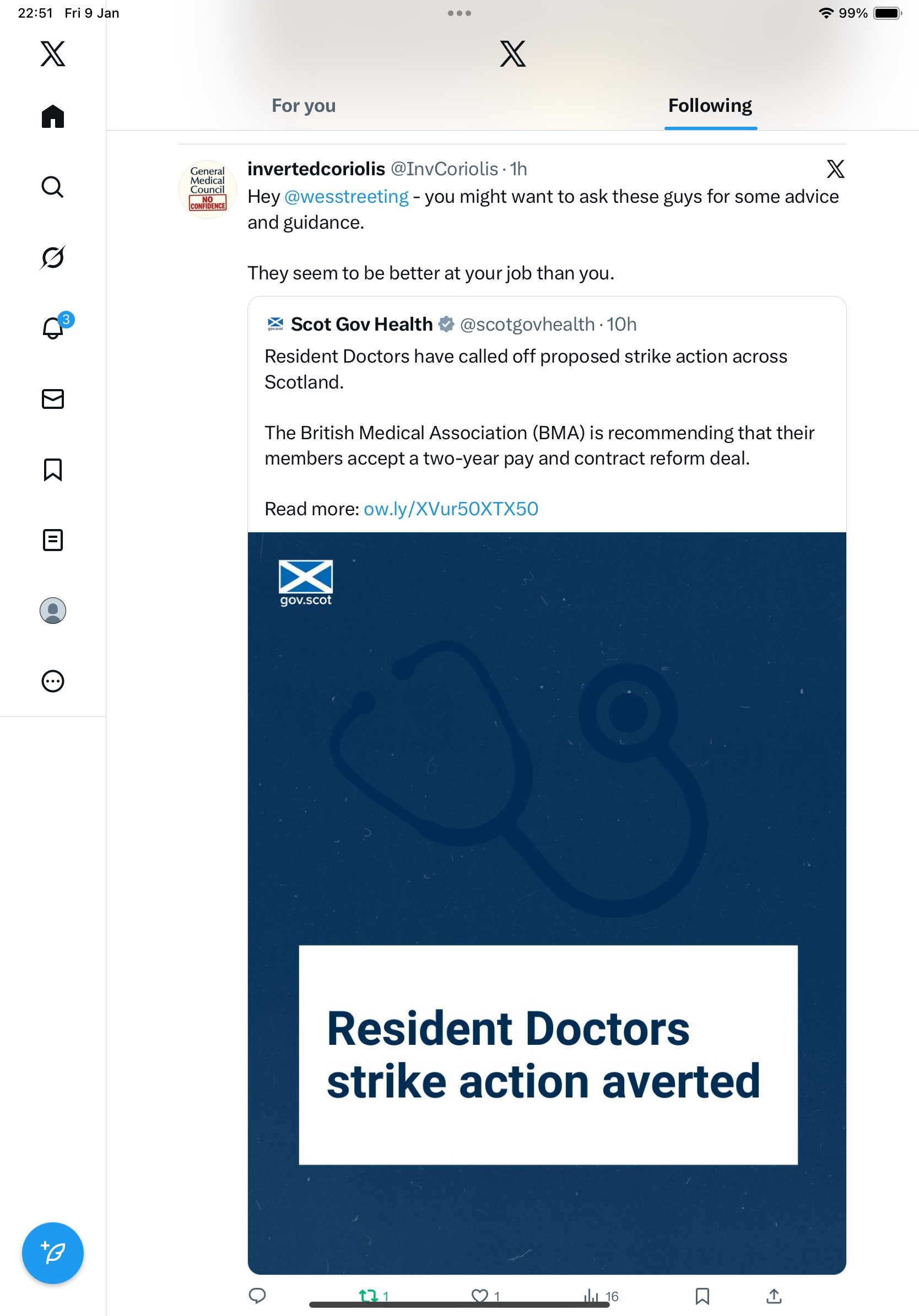Screen dimensions: 919x1316
Task: Open Grok from the sidebar
Action: (53, 257)
